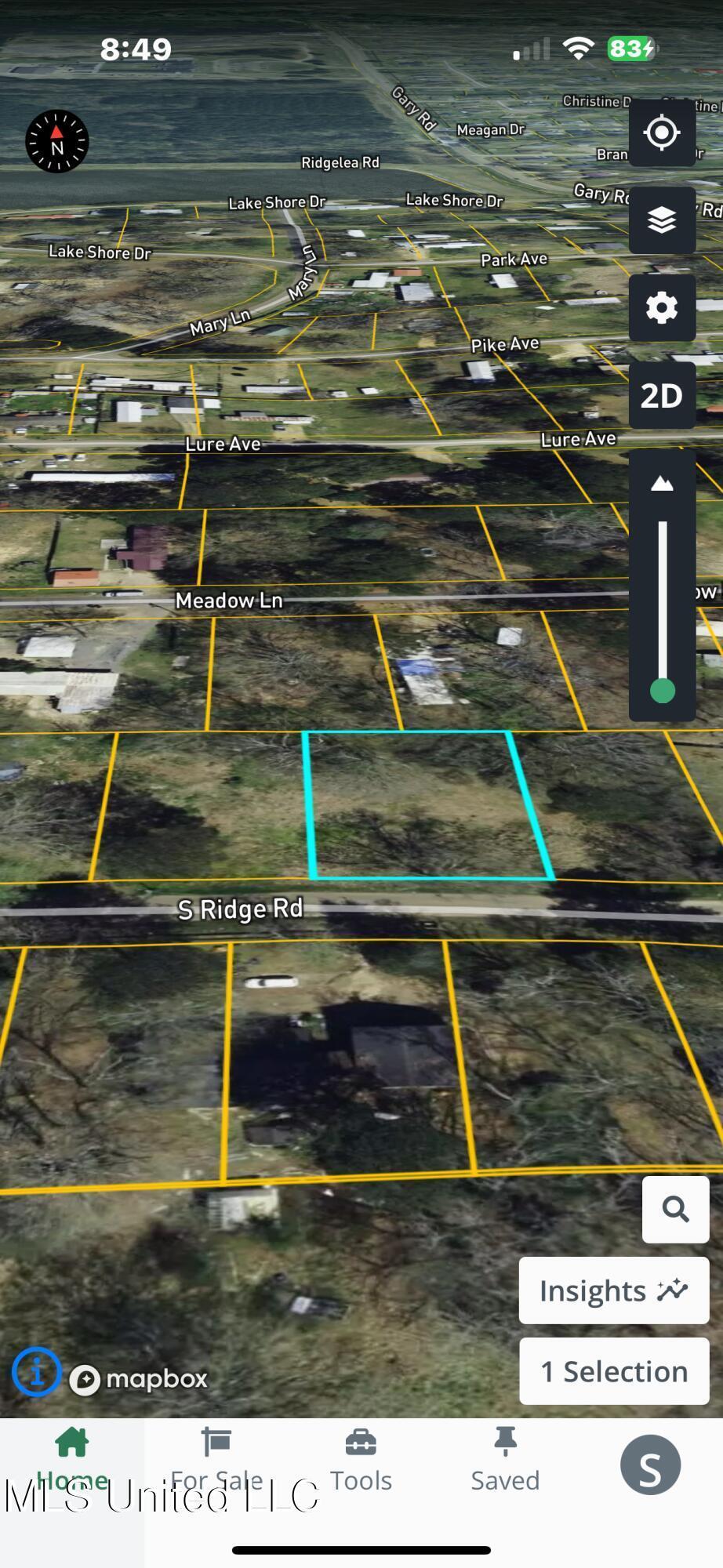Open the Saved tab
This screenshot has height=1568, width=723.
pos(505,1461)
